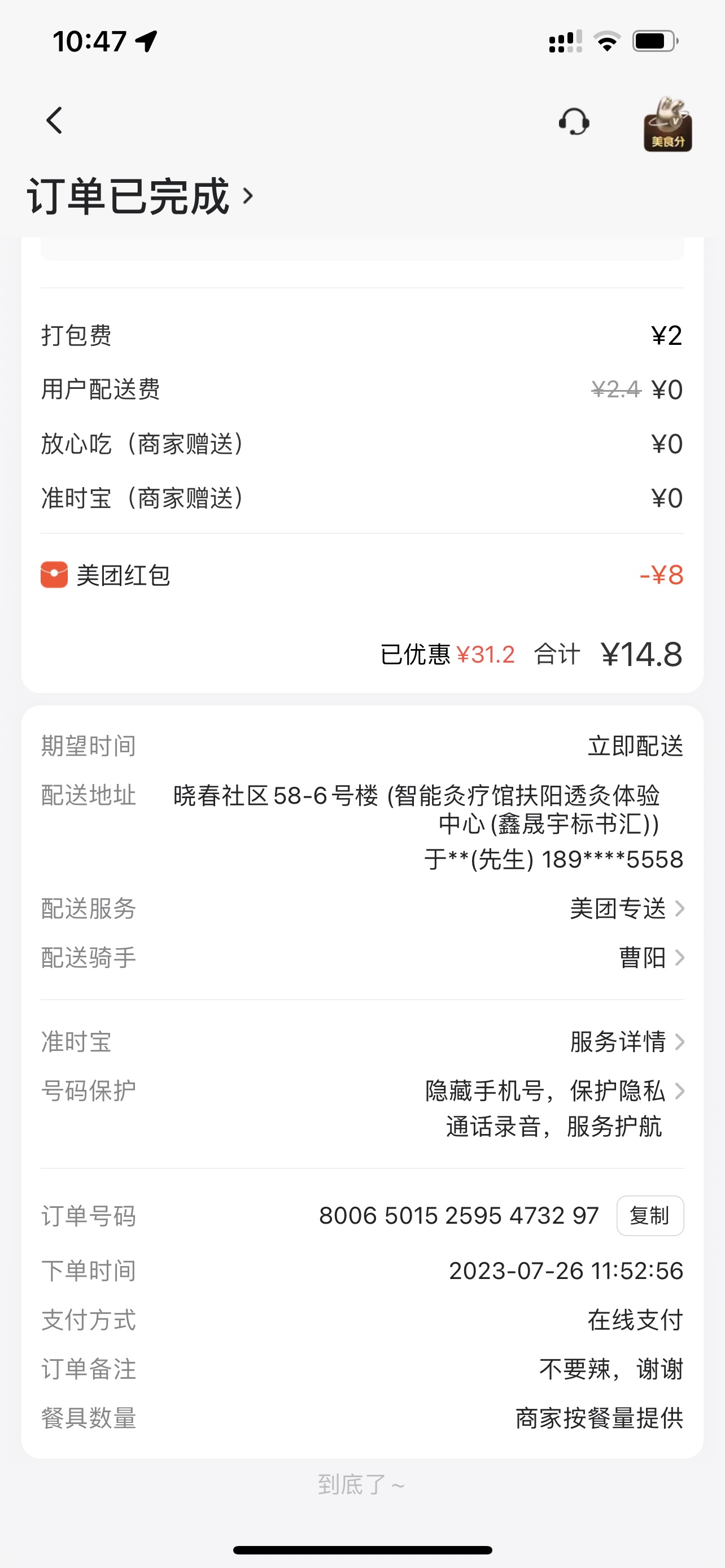Screen dimensions: 725x1568
Task: View 美团专送 delivery service info
Action: pos(627,909)
